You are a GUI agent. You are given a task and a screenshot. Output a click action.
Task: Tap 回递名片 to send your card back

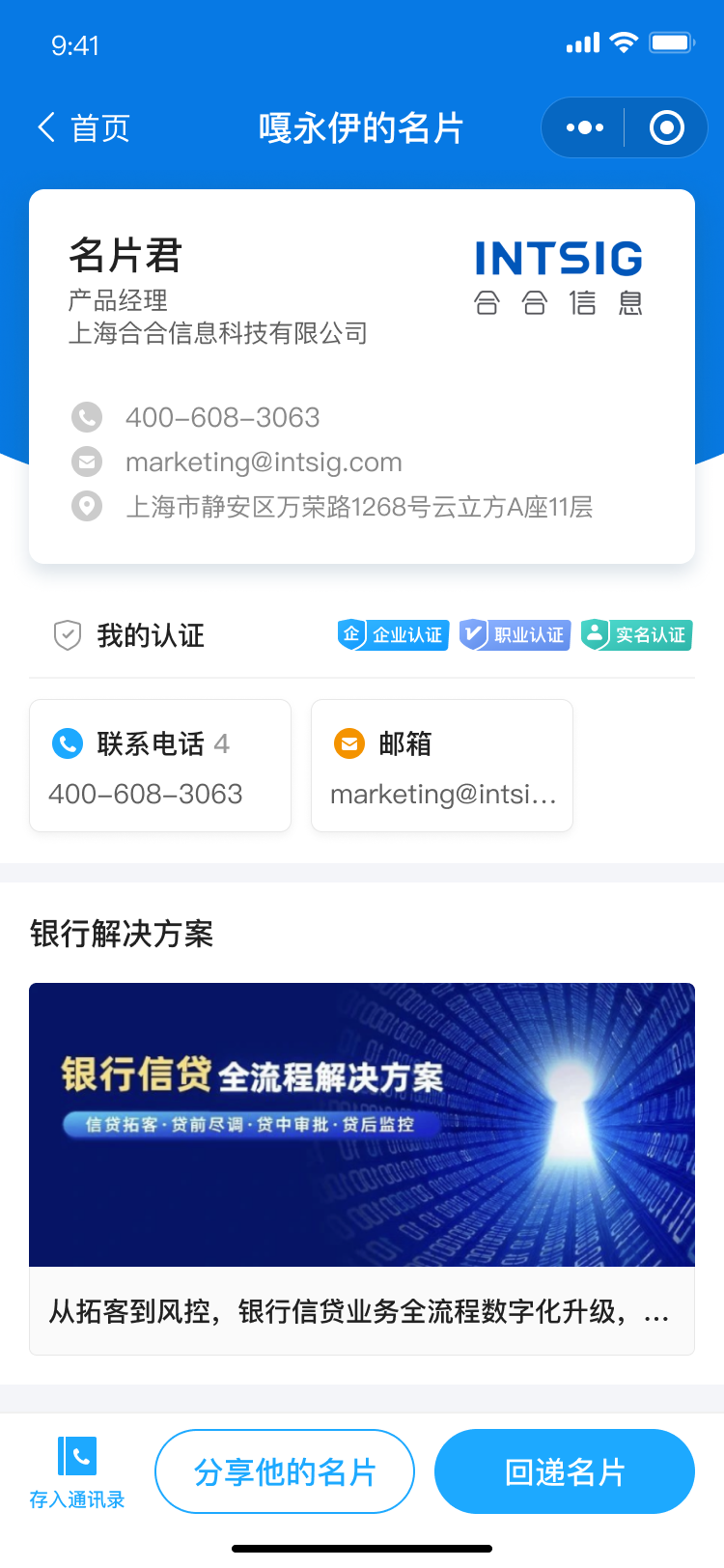565,1471
